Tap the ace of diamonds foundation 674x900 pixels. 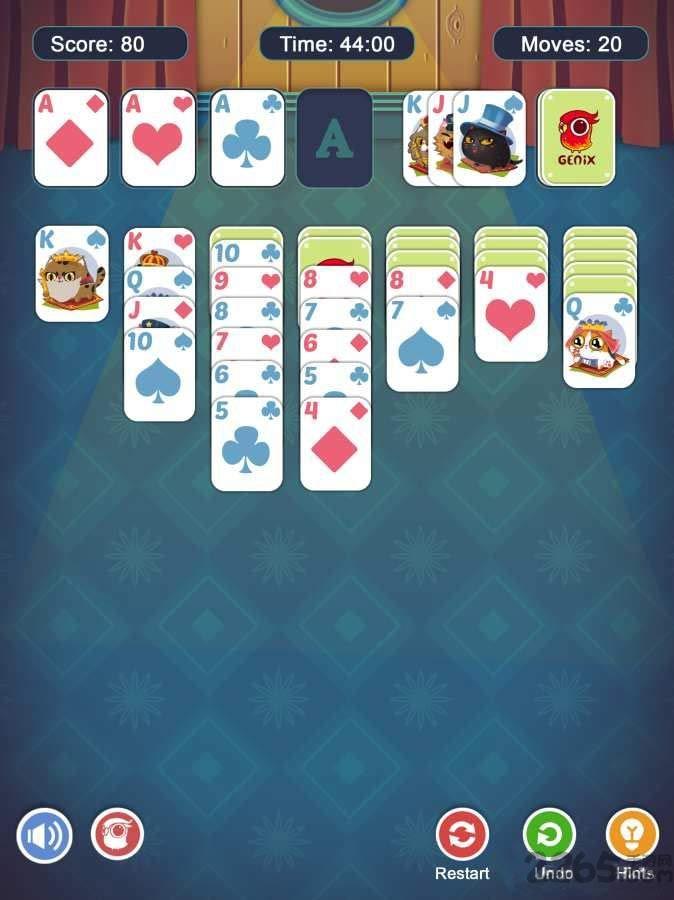pos(70,138)
